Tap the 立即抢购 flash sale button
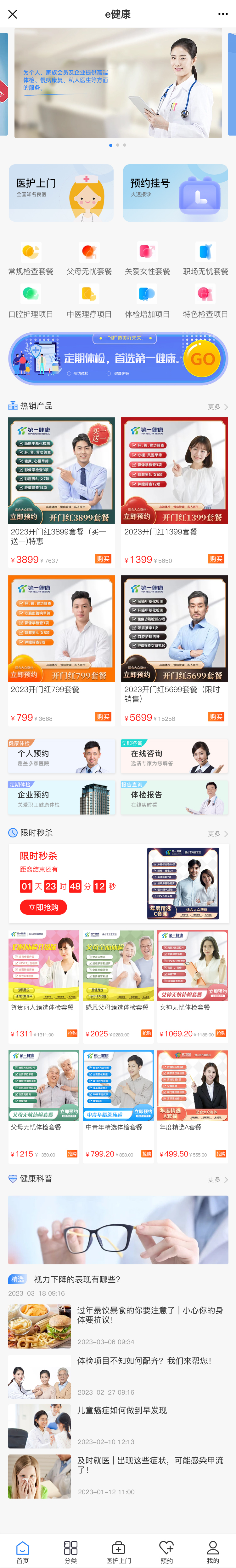 [x=43, y=907]
